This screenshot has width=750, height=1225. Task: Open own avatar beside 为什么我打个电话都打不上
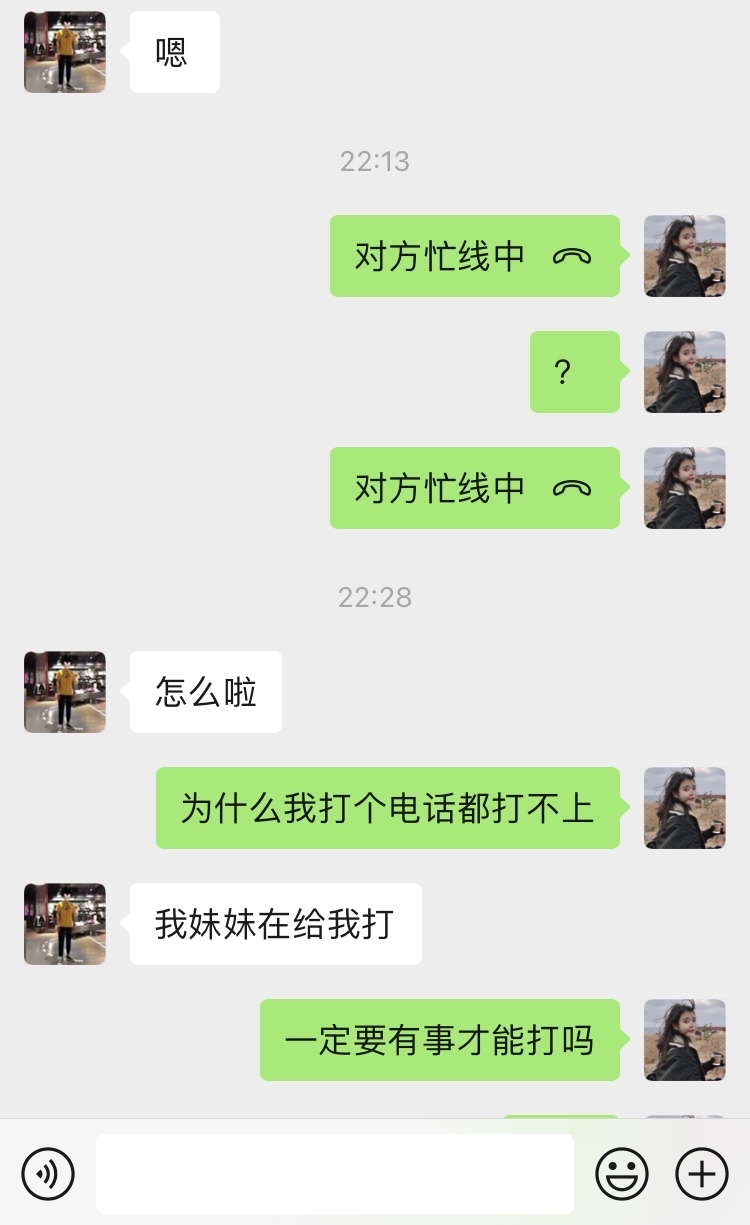[684, 808]
